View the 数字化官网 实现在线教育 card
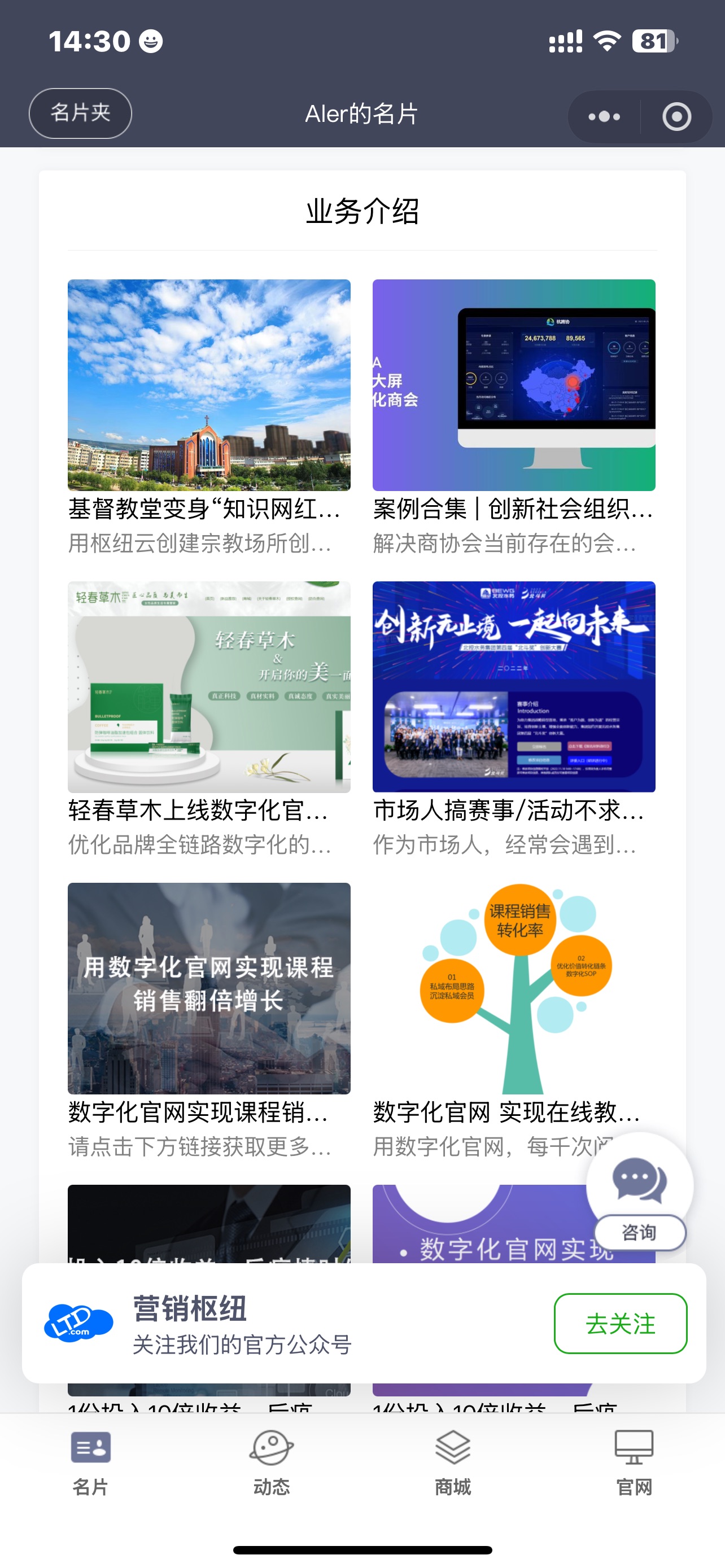725x1568 pixels. pyautogui.click(x=514, y=988)
